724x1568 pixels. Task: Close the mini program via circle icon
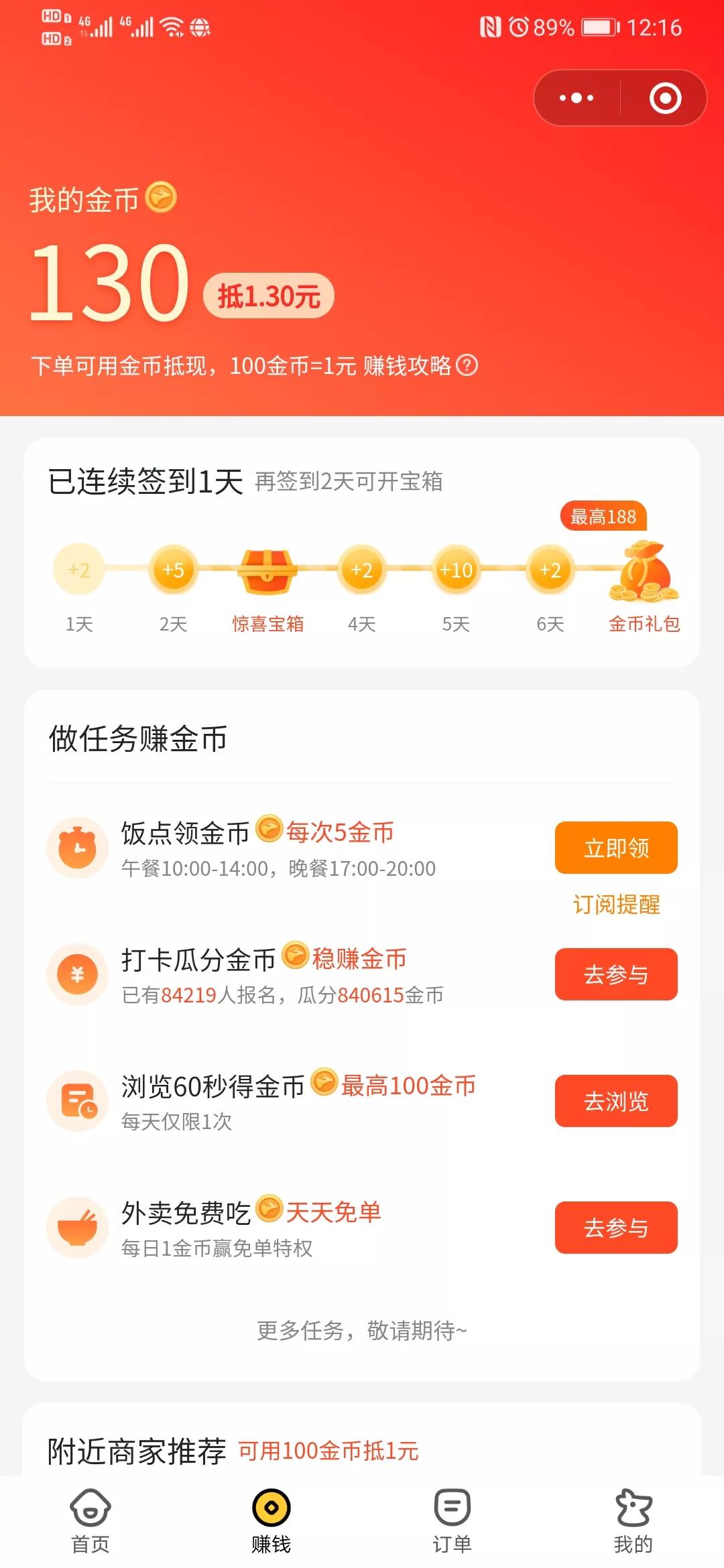[665, 99]
